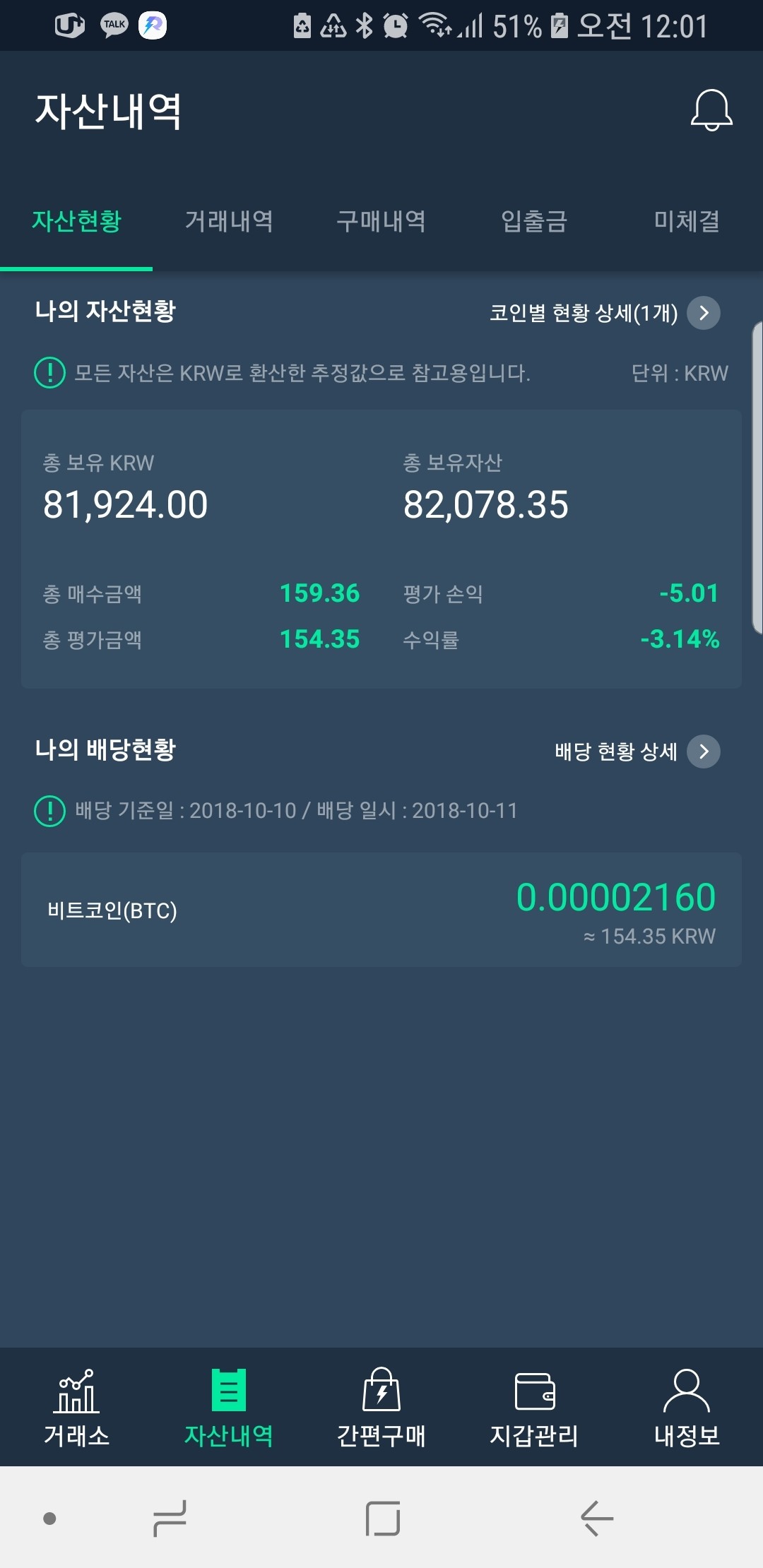This screenshot has height=1568, width=763.
Task: Open the 입출금 deposit/withdrawal tab
Action: click(x=533, y=221)
